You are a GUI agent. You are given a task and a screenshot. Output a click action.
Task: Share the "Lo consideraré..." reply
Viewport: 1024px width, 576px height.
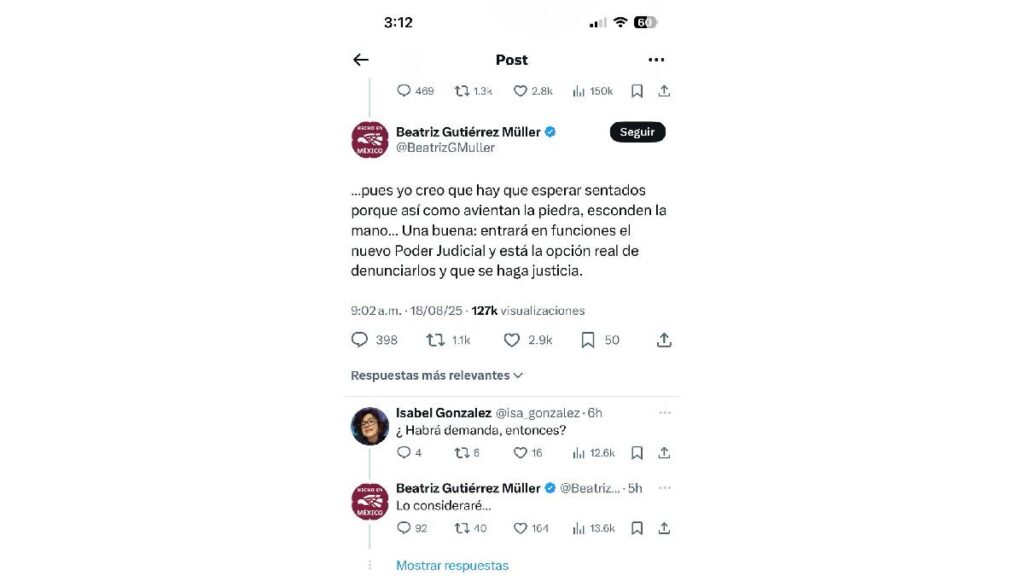(664, 528)
